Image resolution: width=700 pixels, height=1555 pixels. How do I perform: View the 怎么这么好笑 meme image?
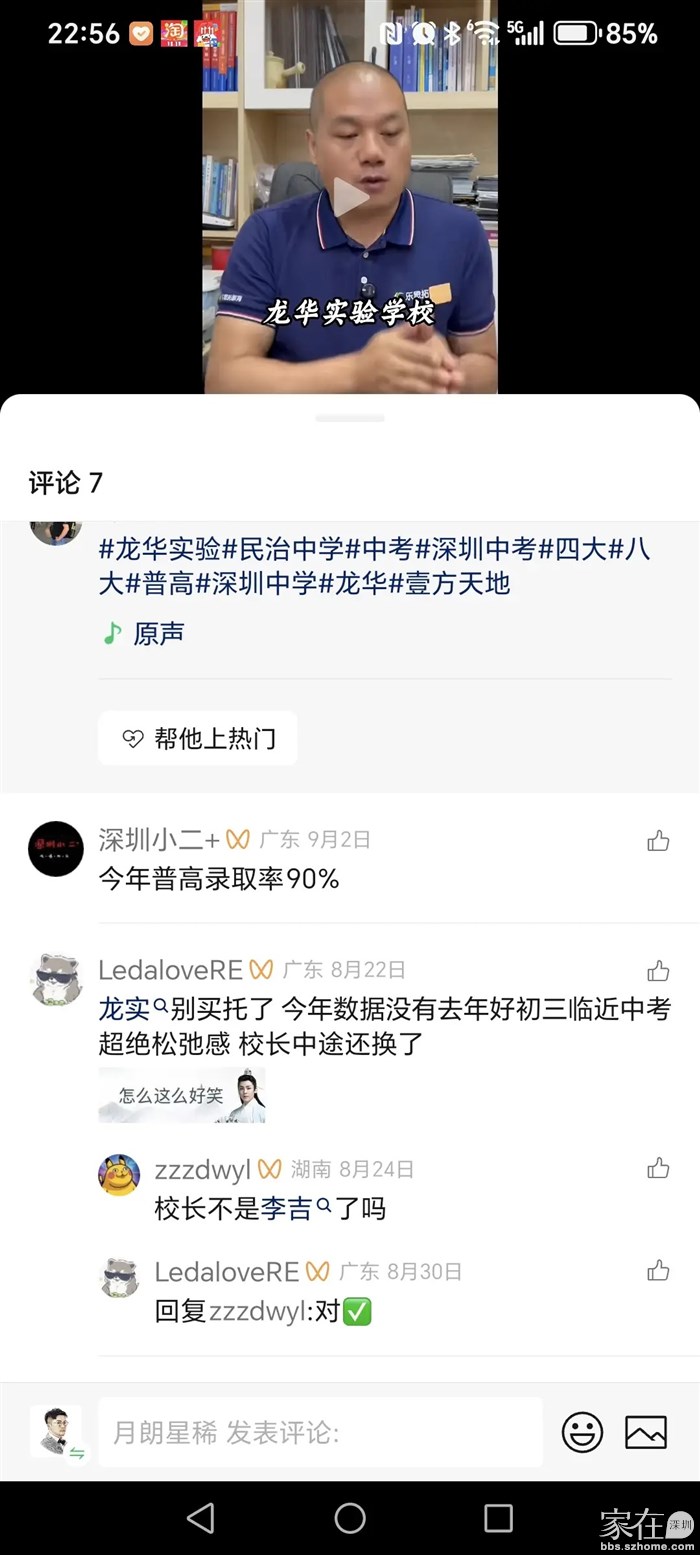coord(181,1096)
